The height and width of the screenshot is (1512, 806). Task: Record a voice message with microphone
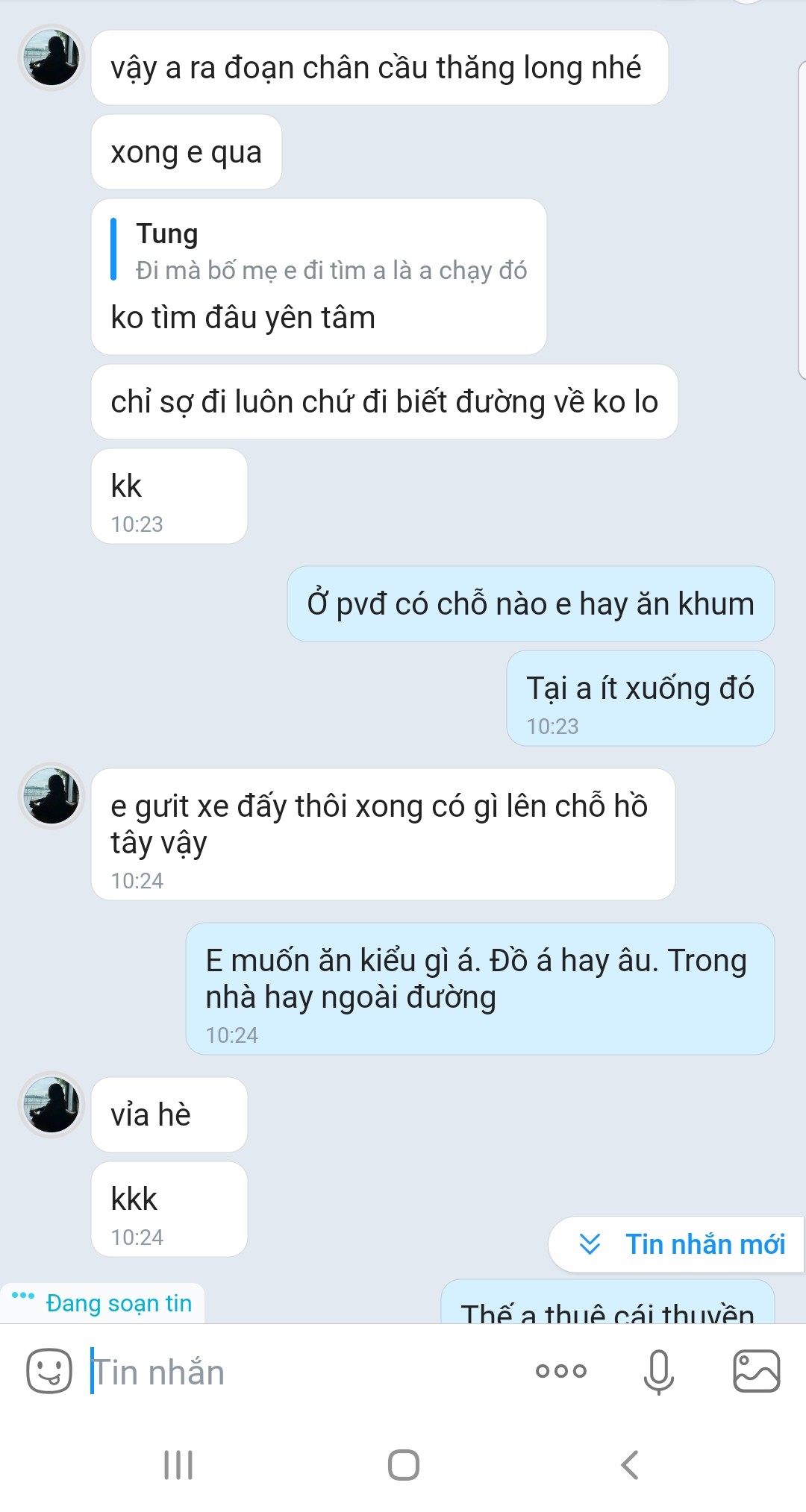pos(658,1371)
